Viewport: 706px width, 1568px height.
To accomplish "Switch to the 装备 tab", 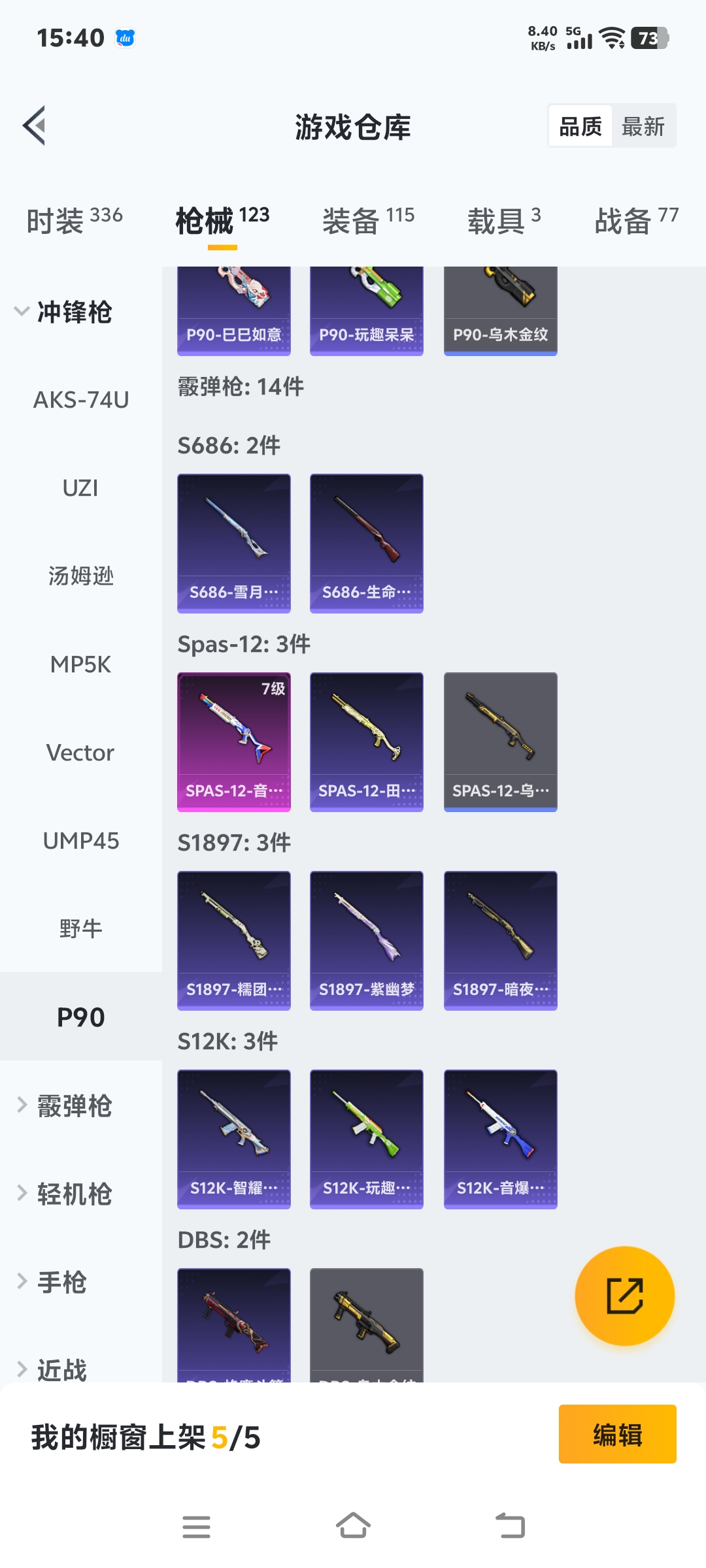I will 368,220.
